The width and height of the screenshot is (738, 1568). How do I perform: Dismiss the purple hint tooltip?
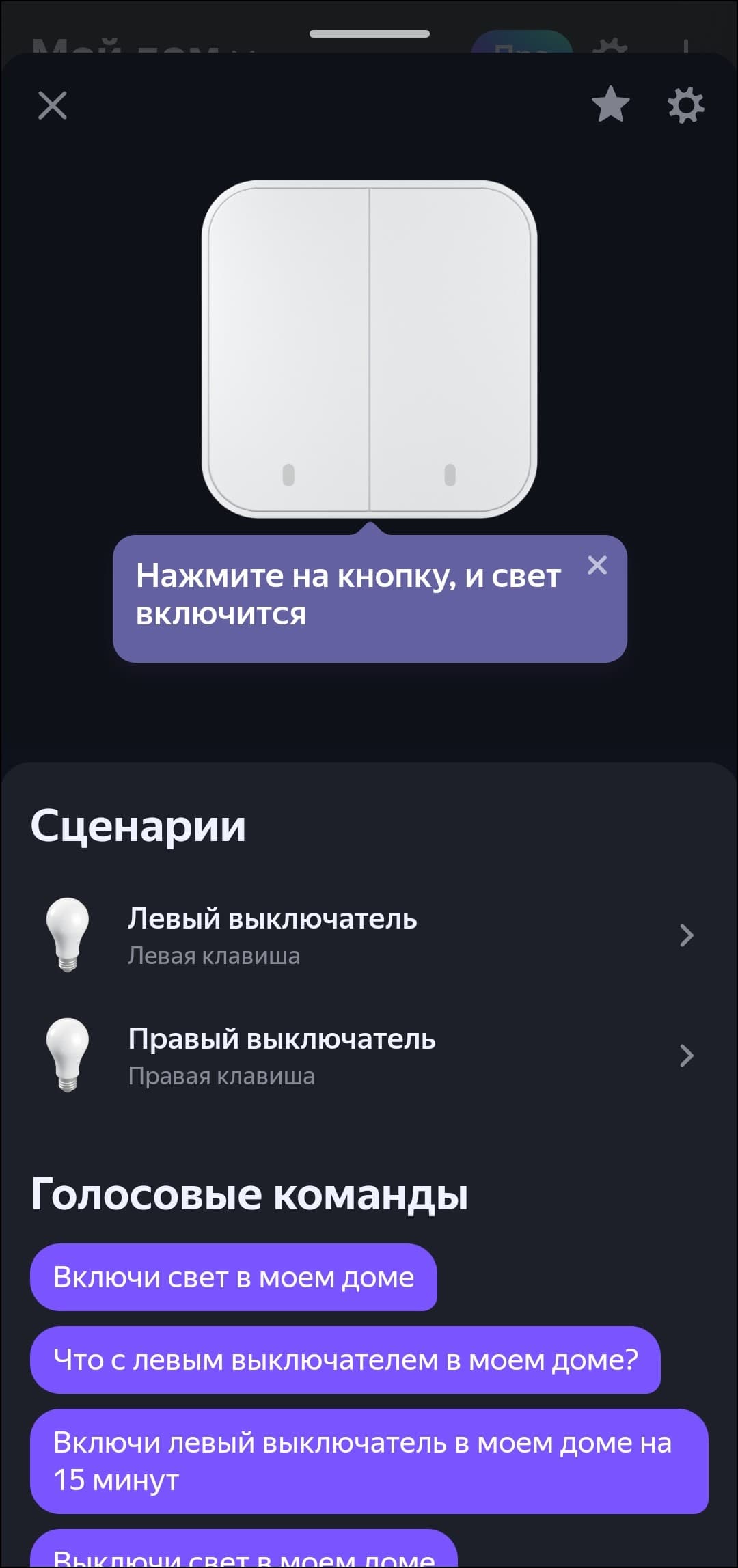pos(597,565)
